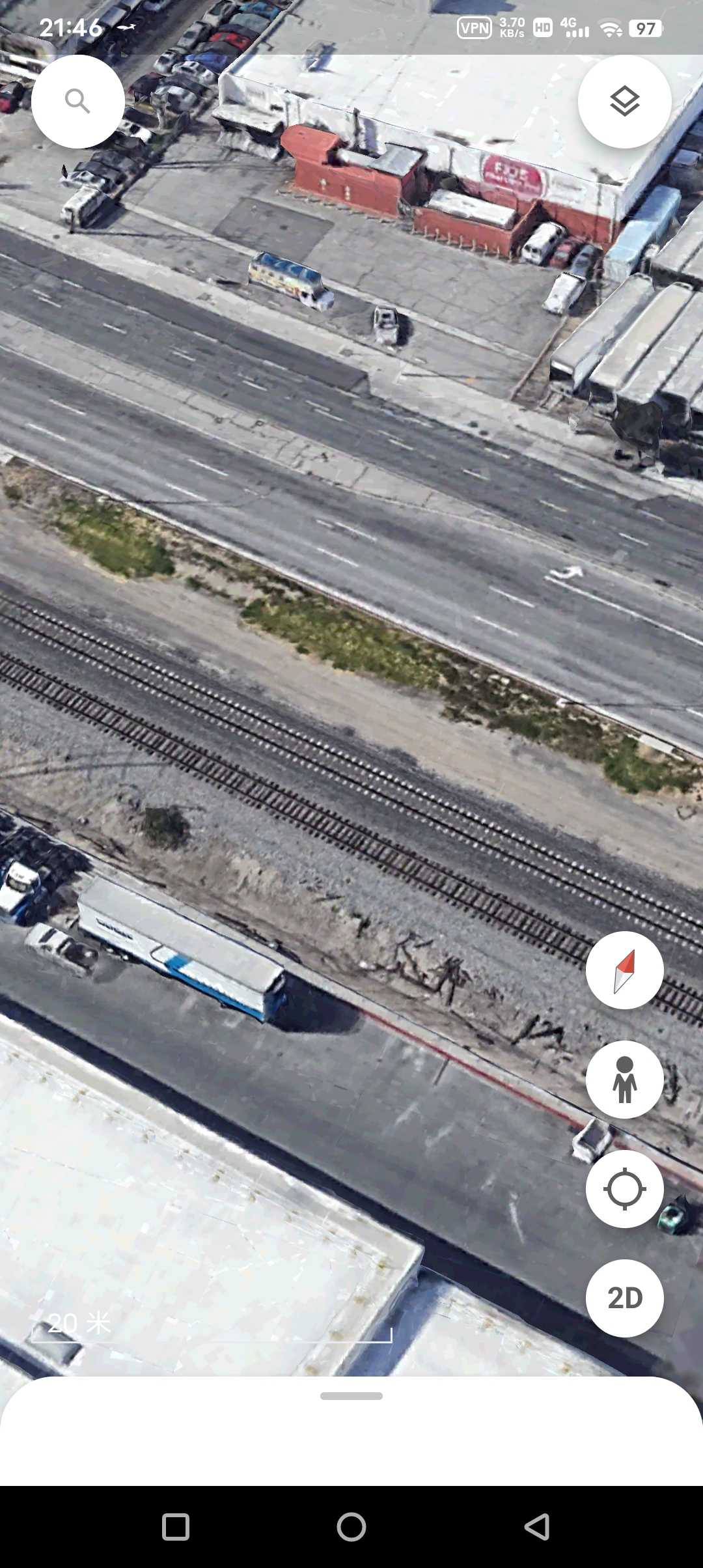The width and height of the screenshot is (703, 1568).
Task: Open the search button
Action: 78,102
